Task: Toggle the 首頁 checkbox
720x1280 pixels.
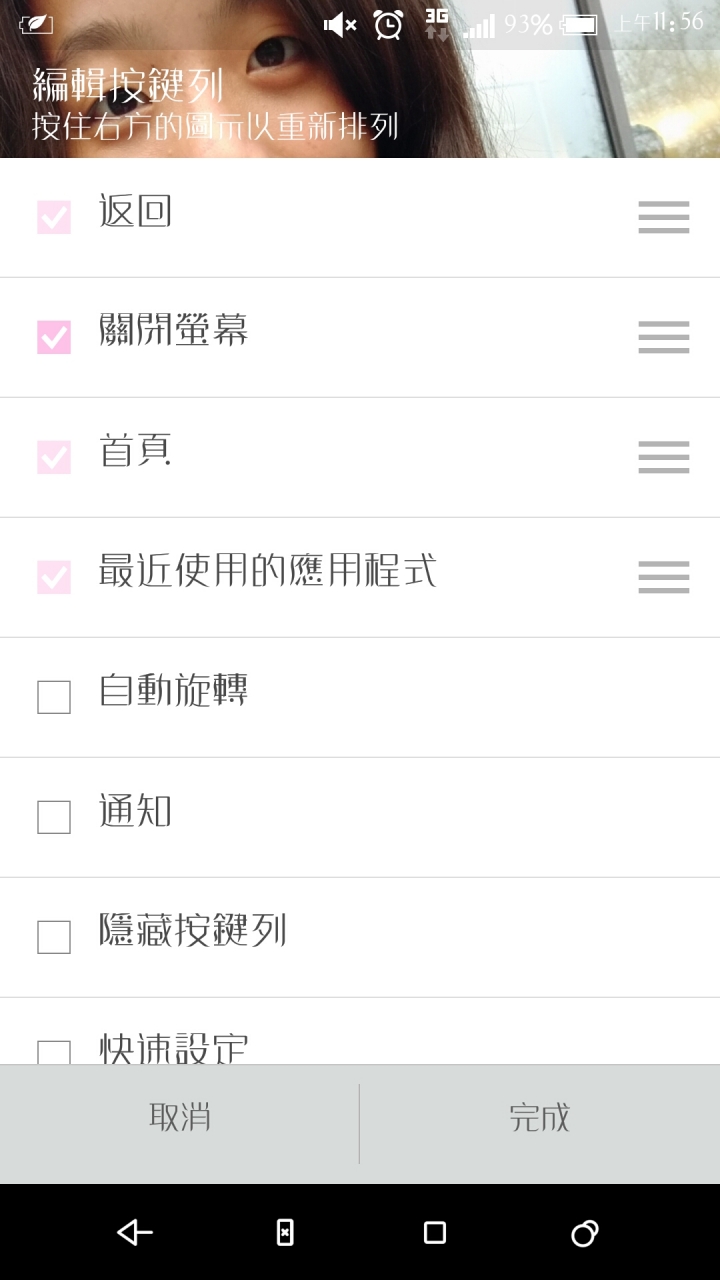Action: (54, 457)
